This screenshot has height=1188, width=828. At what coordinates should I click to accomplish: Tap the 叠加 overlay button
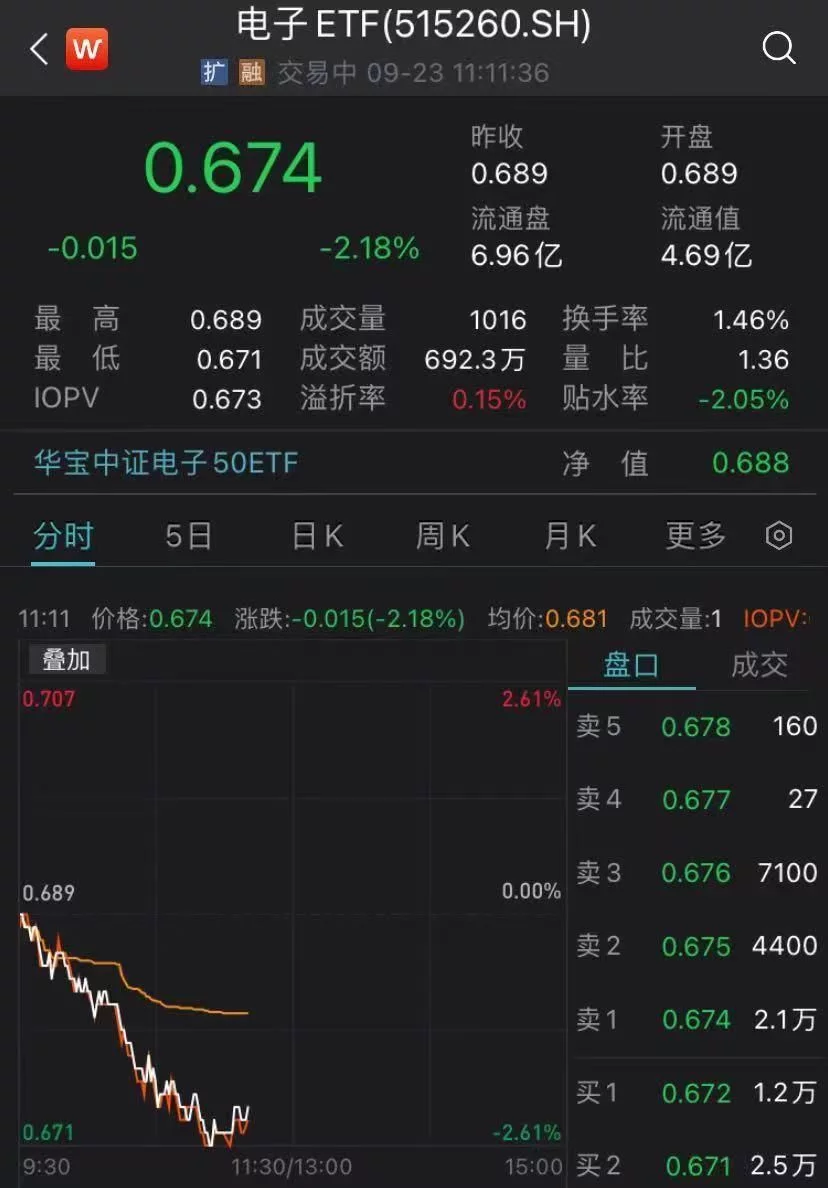[67, 659]
